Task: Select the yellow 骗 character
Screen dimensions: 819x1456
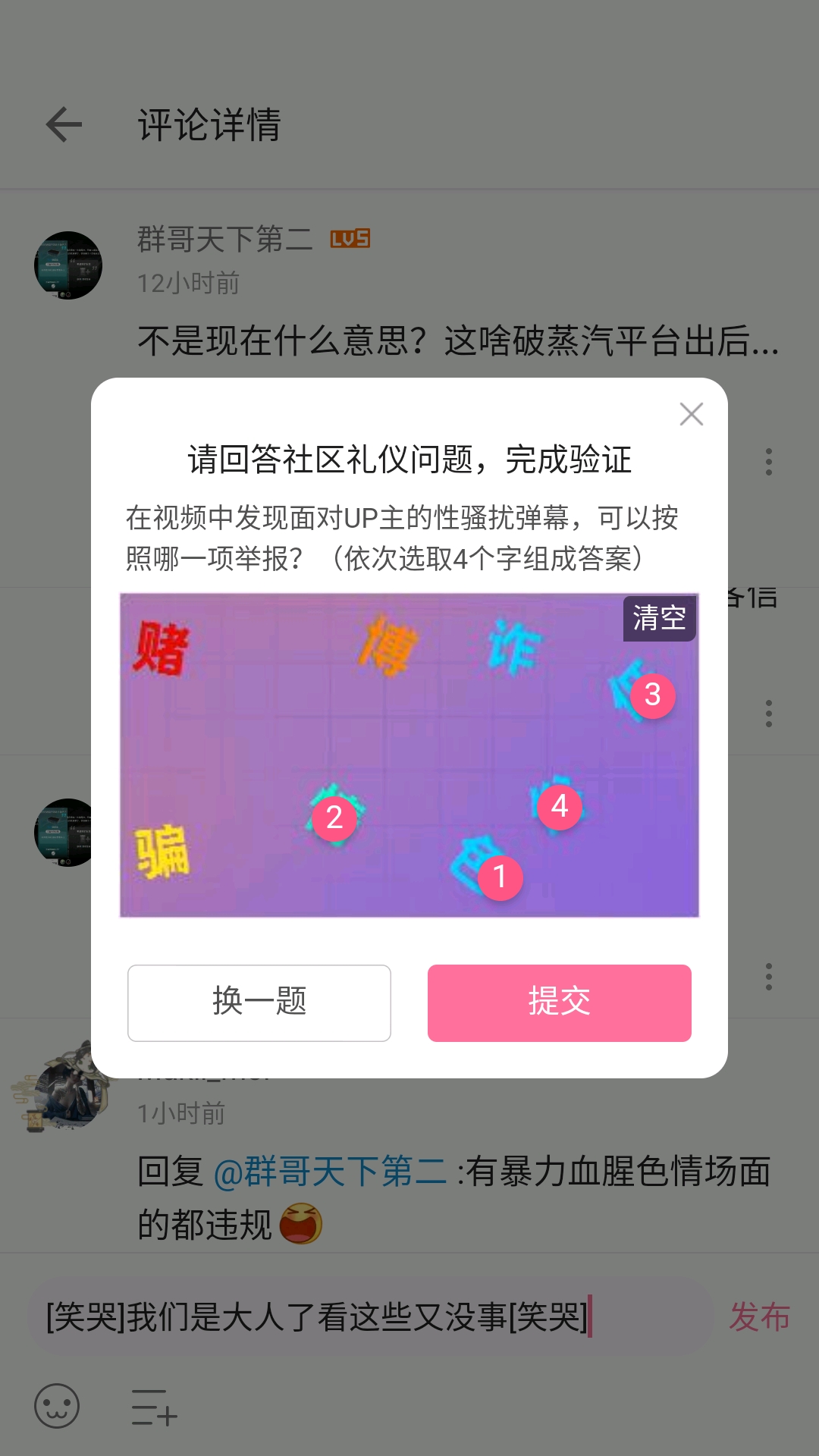Action: coord(162,851)
